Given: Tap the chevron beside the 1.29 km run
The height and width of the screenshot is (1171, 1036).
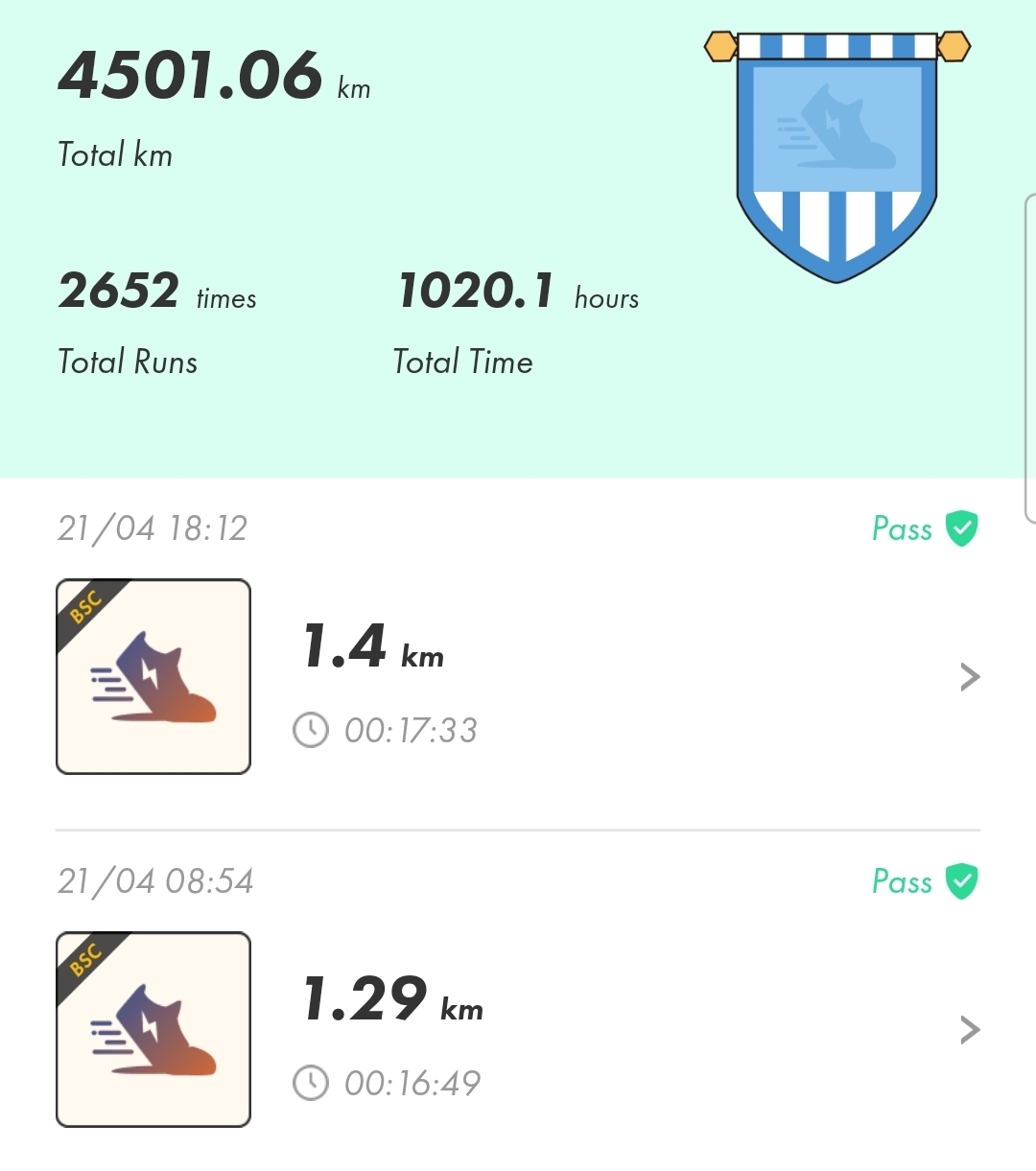Looking at the screenshot, I should click(x=970, y=1030).
